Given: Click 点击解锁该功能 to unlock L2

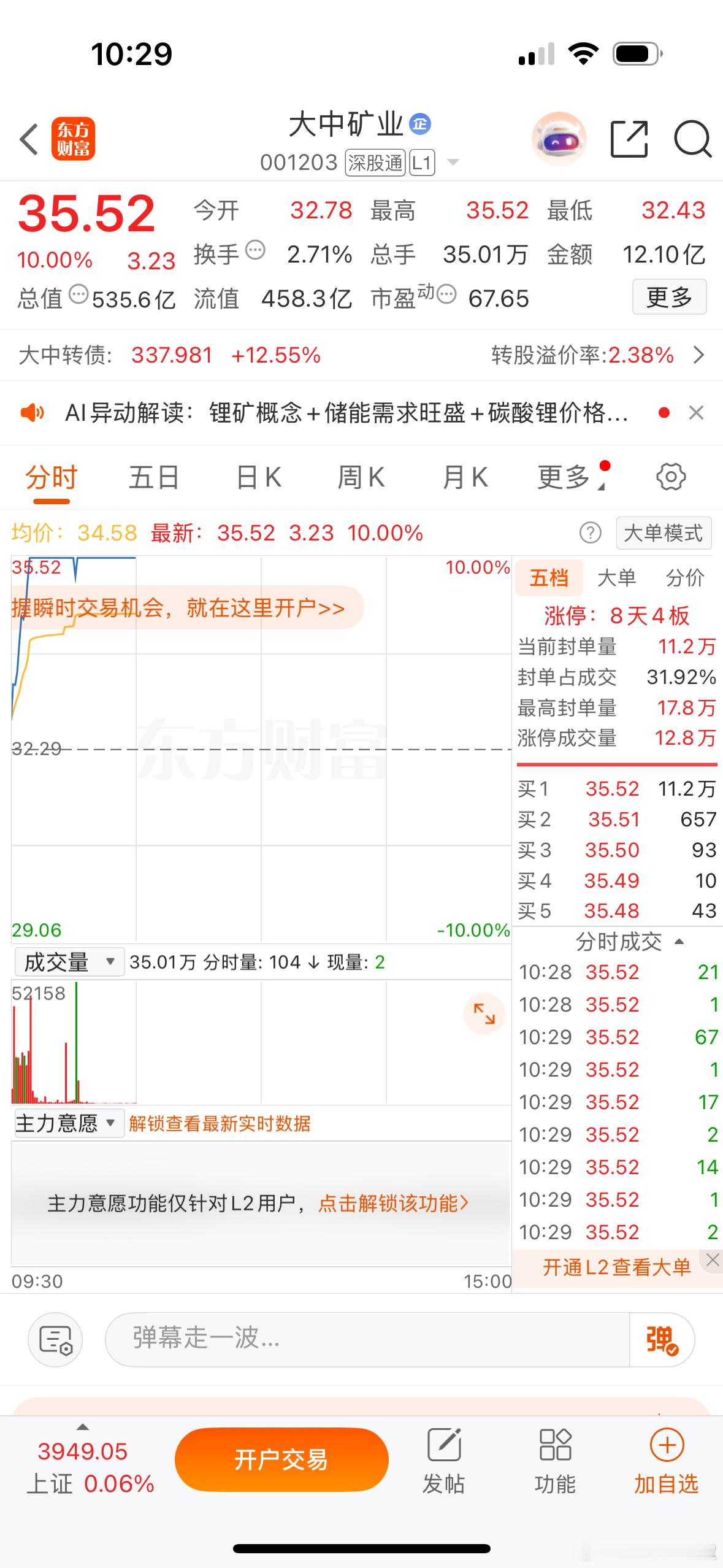Looking at the screenshot, I should point(392,1204).
